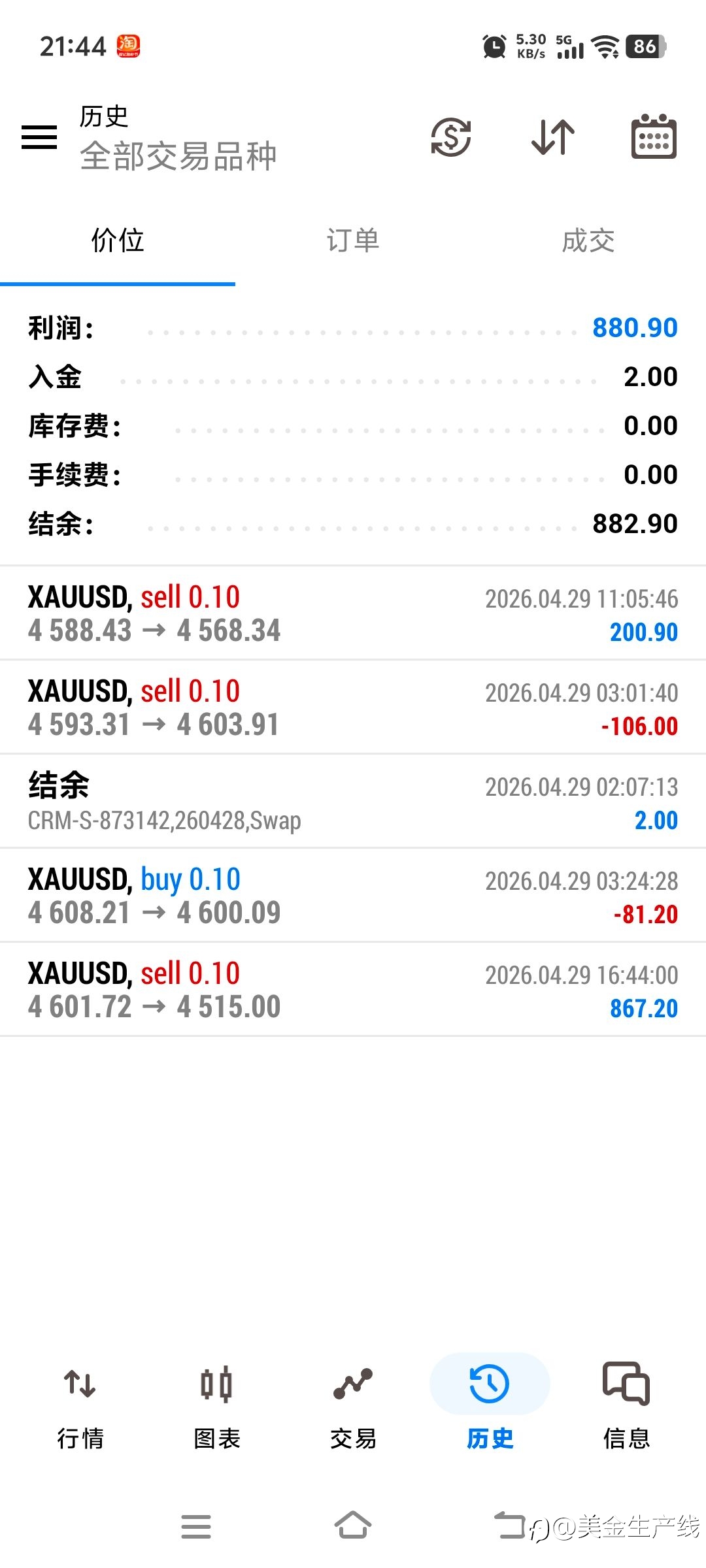Switch to the 成交 tab
The height and width of the screenshot is (1568, 706).
coord(588,240)
